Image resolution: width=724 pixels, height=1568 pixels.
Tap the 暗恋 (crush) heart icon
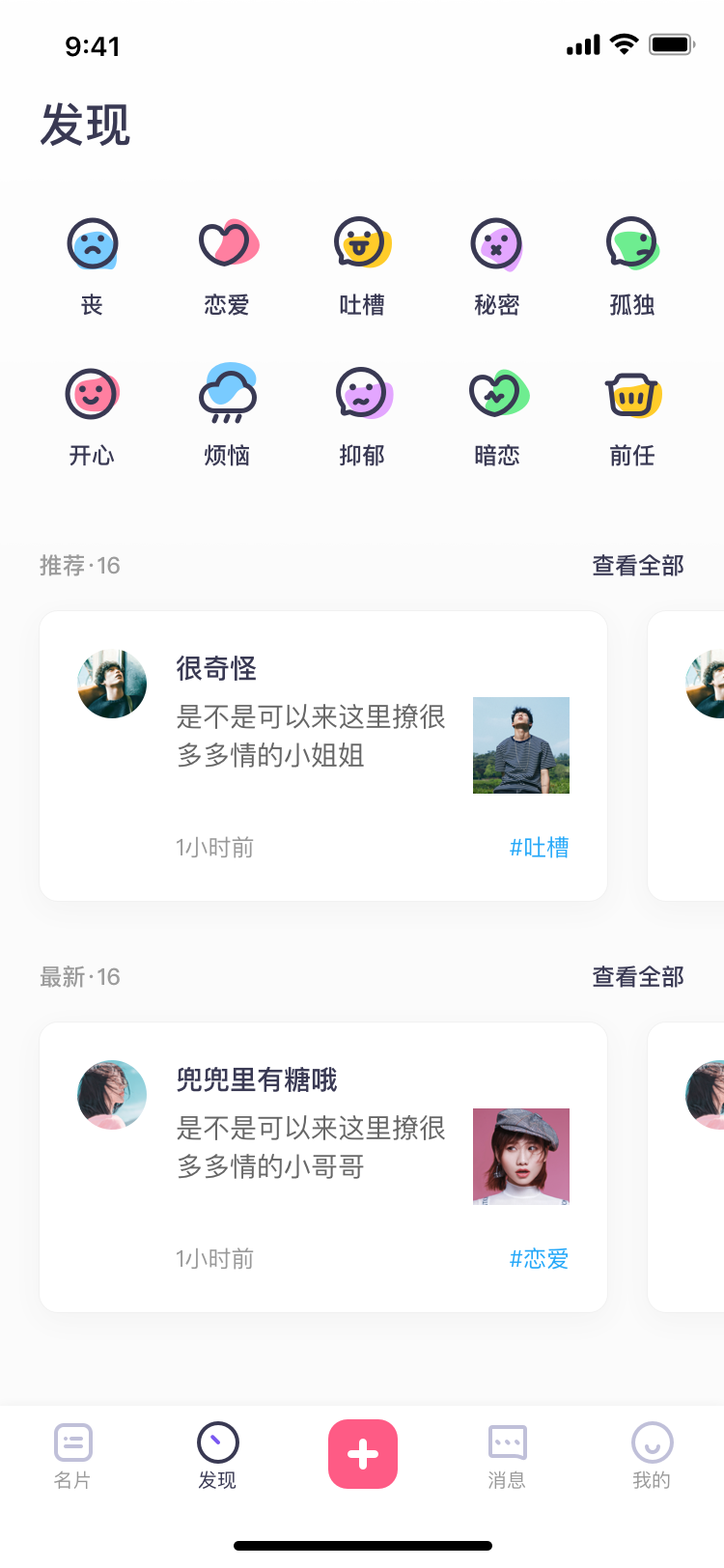(497, 394)
